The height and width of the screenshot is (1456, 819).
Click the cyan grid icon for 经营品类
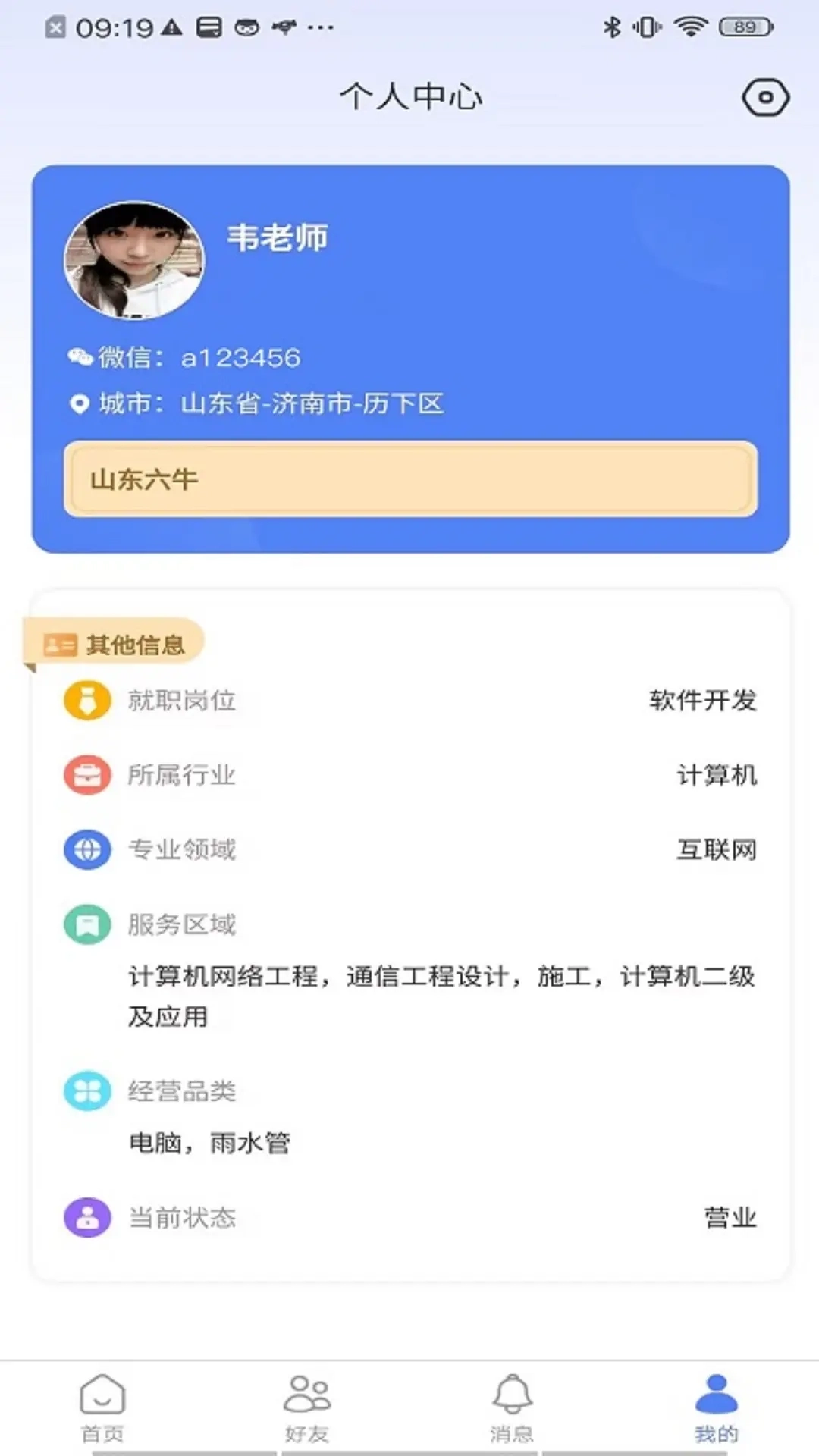pos(87,1090)
